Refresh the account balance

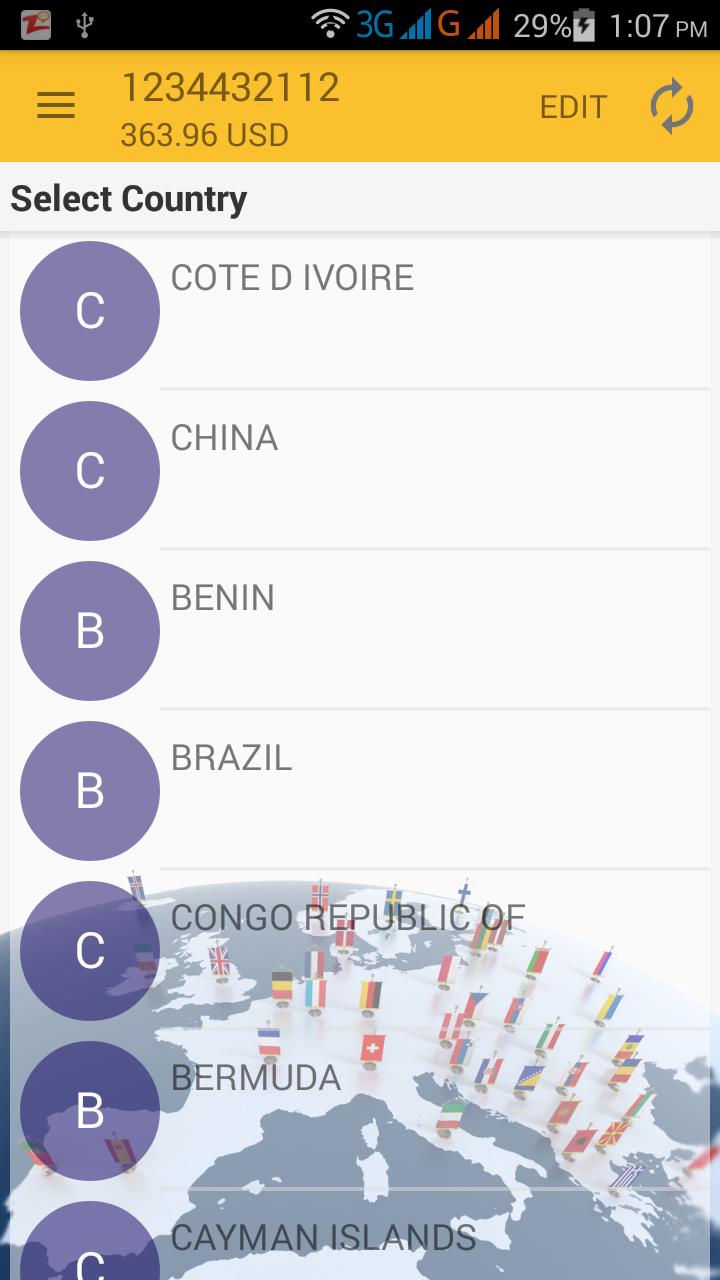click(672, 107)
